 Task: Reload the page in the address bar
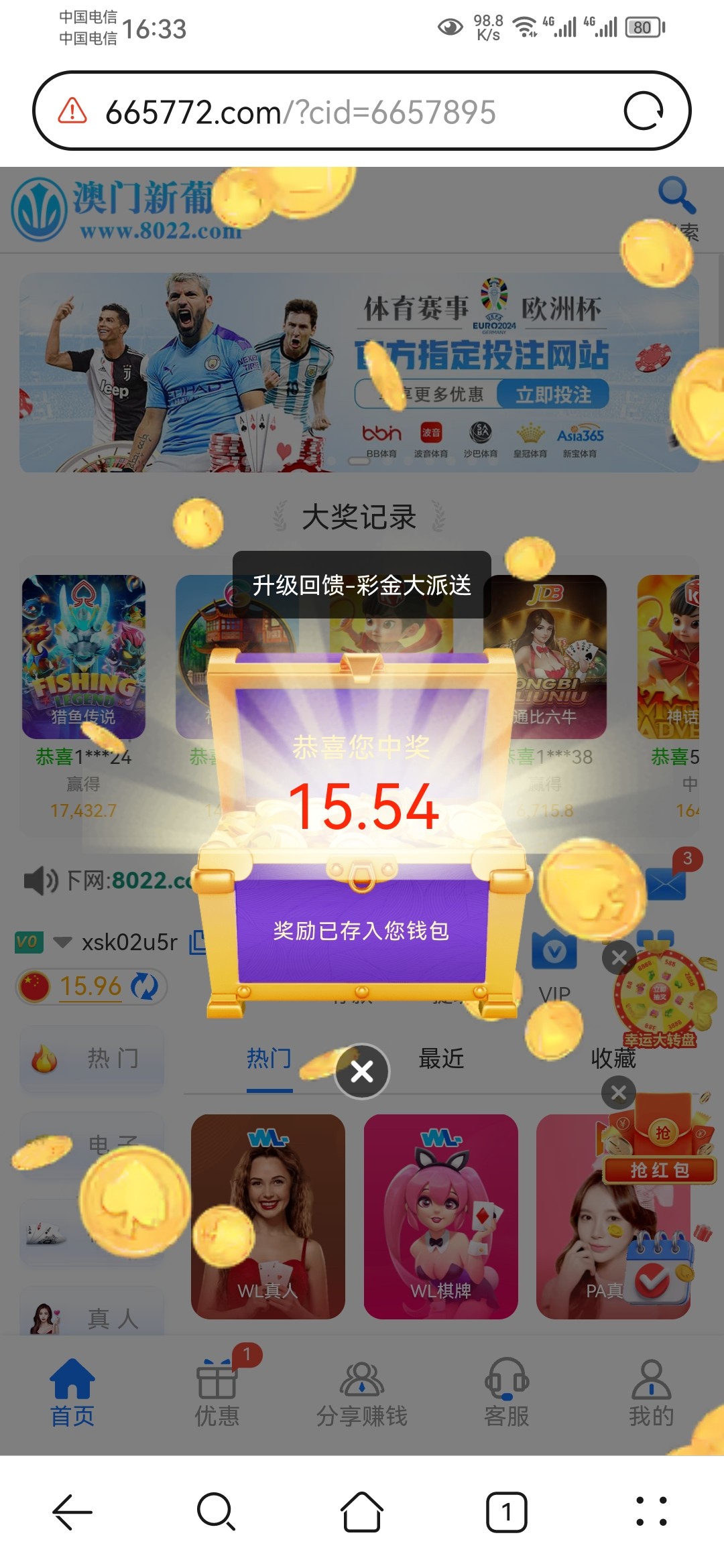click(x=643, y=111)
